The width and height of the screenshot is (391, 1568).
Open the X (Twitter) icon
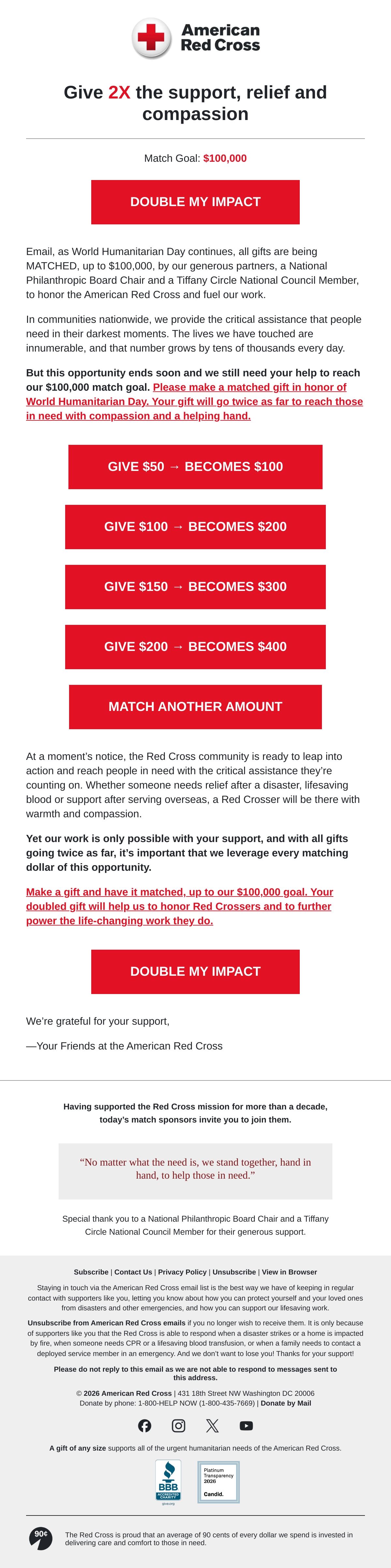(212, 1425)
